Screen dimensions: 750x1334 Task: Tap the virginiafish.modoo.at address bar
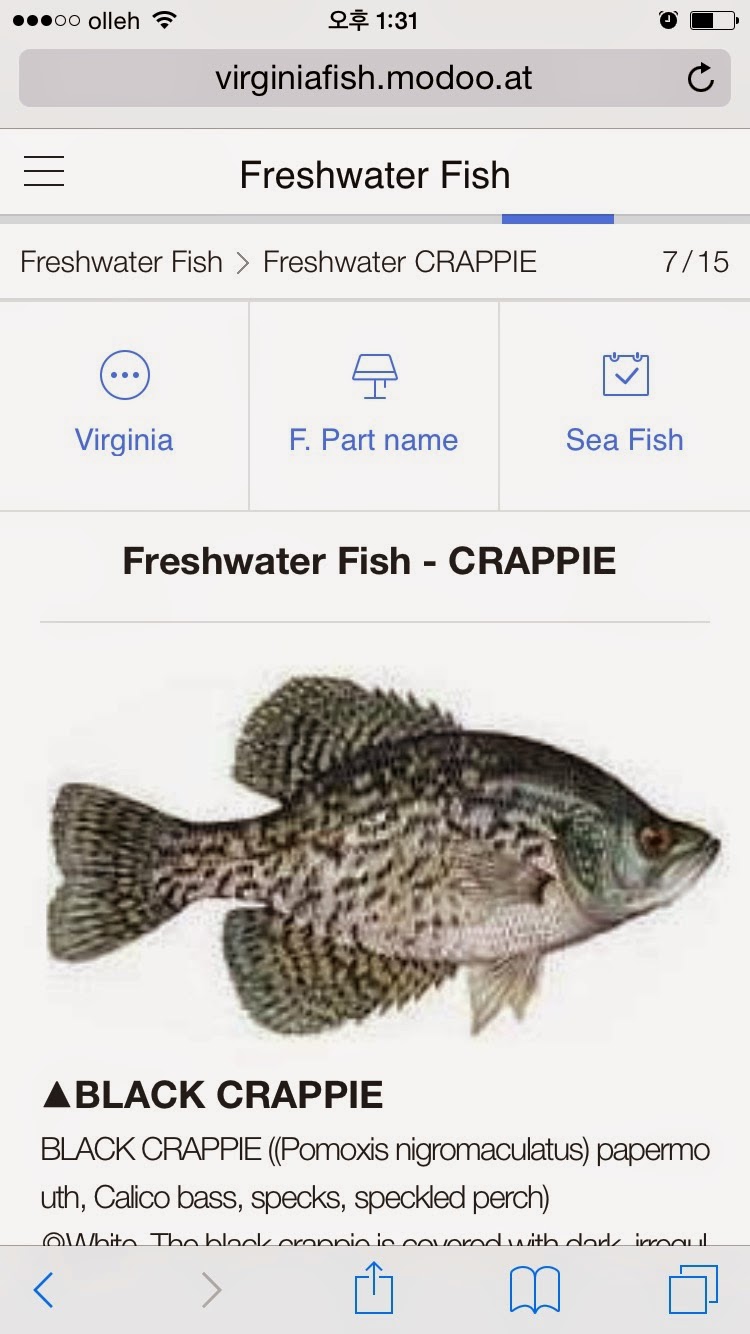click(x=374, y=77)
